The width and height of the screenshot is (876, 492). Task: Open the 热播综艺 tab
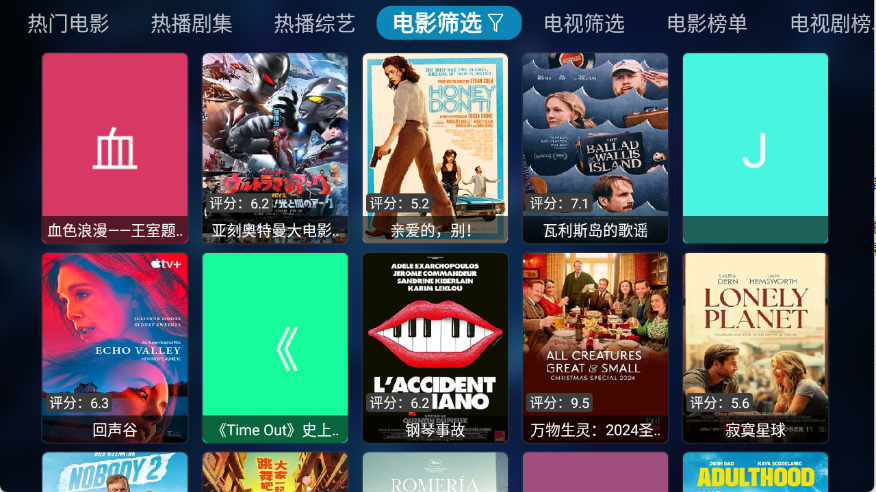(314, 23)
